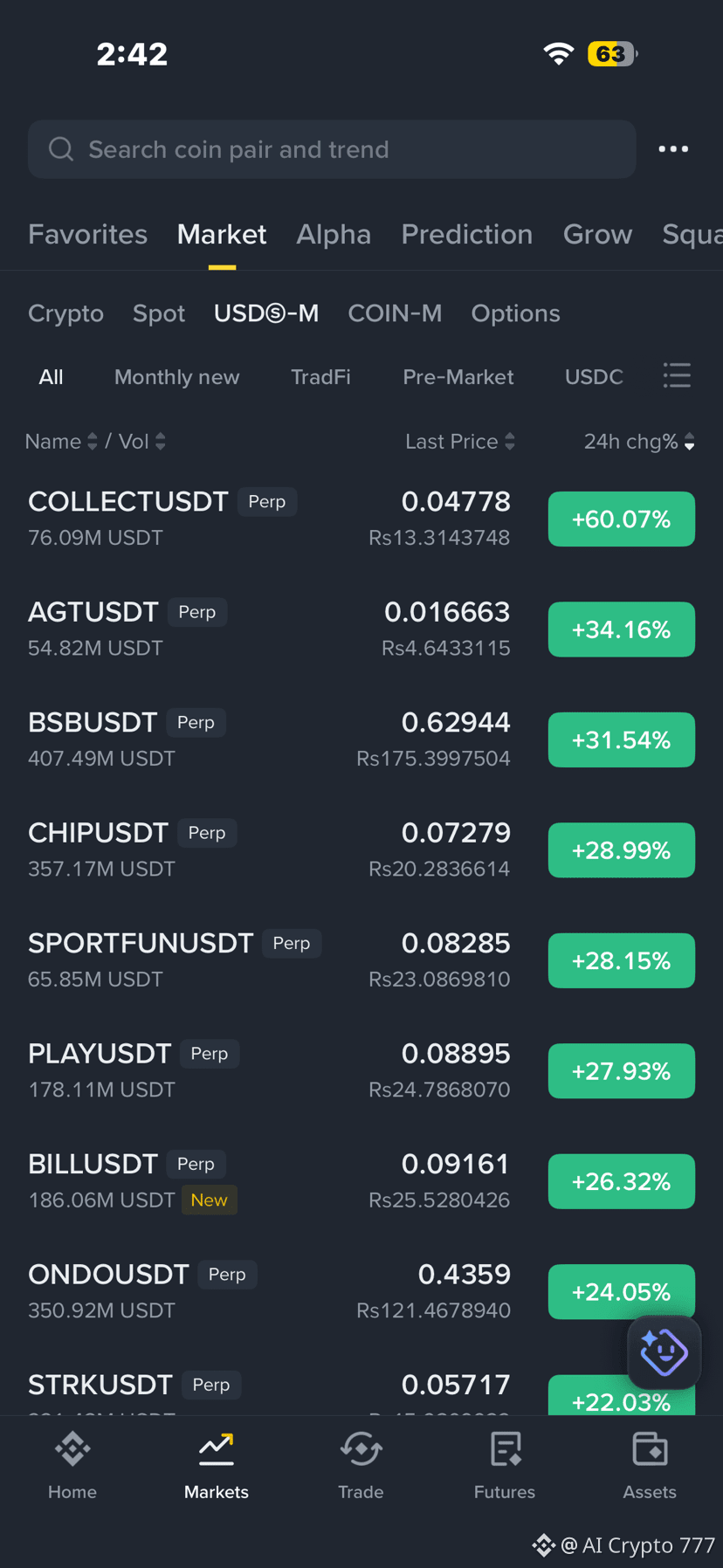The height and width of the screenshot is (1568, 723).
Task: Open the three-dot overflow menu
Action: pos(673,149)
